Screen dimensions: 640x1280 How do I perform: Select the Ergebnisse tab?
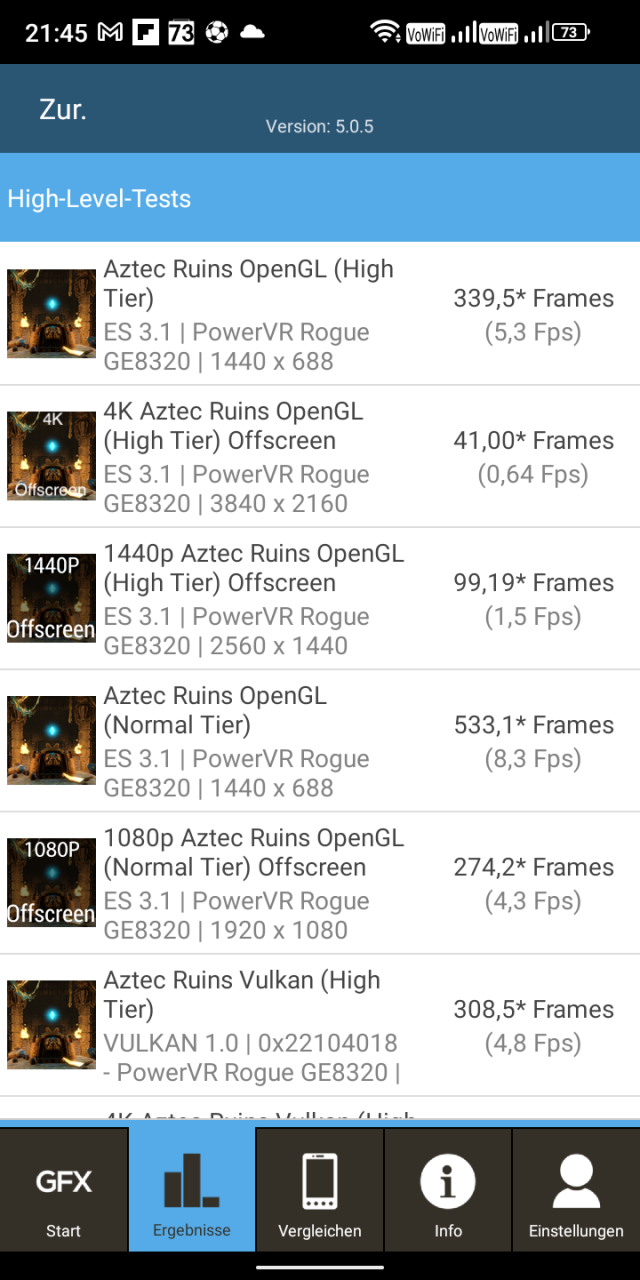click(192, 1189)
